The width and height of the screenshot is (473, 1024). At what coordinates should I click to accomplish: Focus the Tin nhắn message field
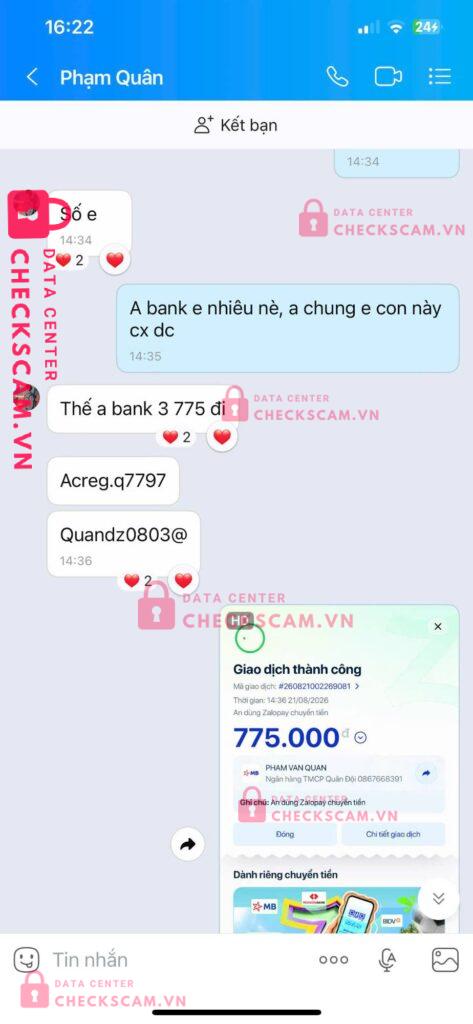click(x=176, y=959)
